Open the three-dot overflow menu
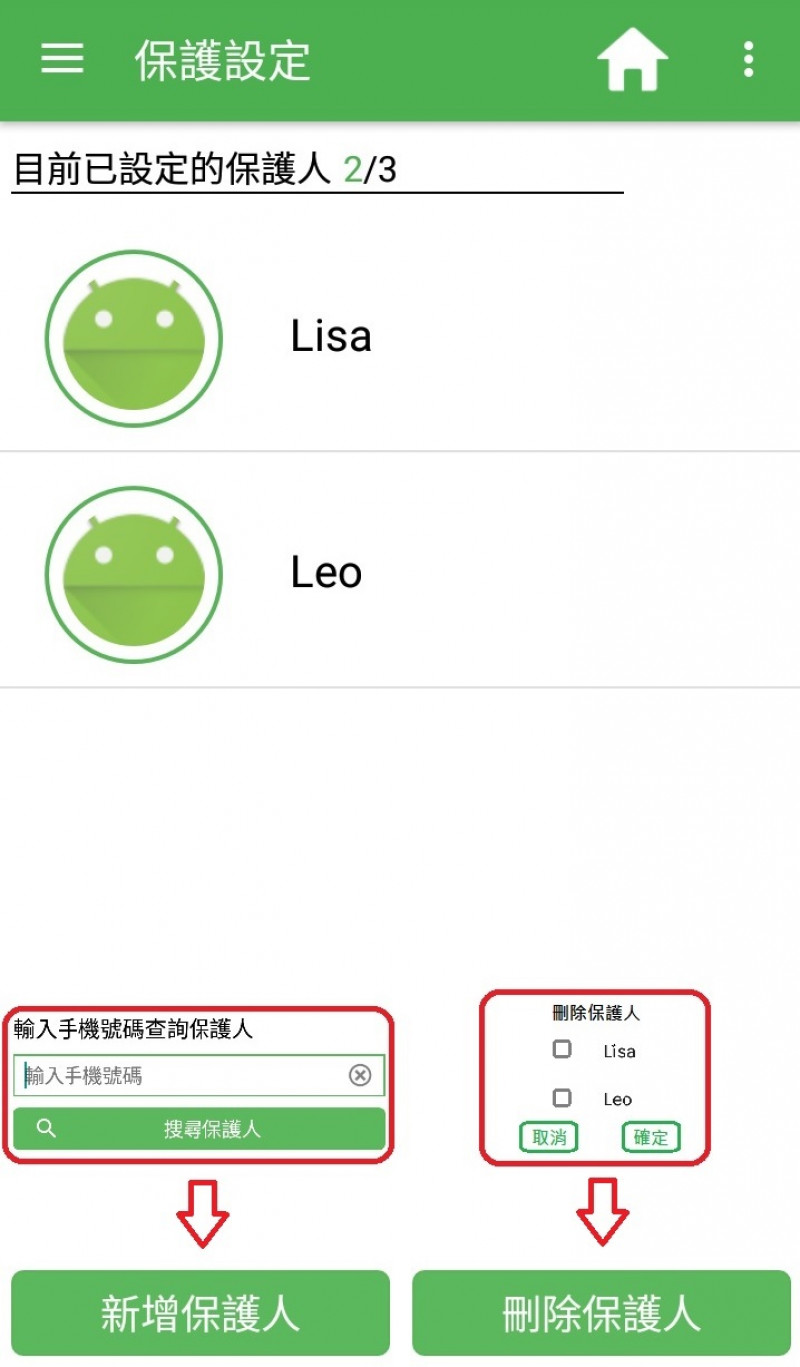800x1367 pixels. coord(748,60)
